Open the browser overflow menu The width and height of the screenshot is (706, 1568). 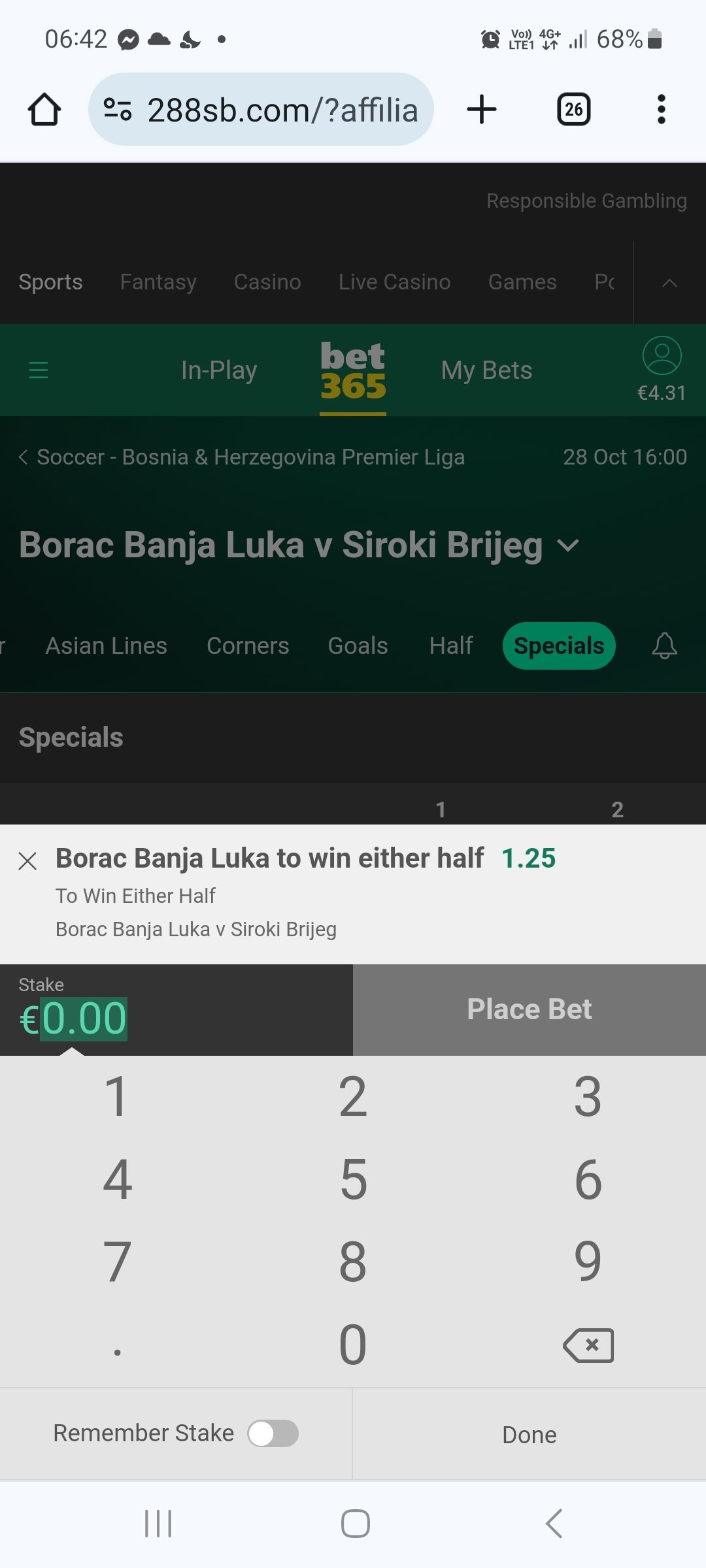pos(662,109)
